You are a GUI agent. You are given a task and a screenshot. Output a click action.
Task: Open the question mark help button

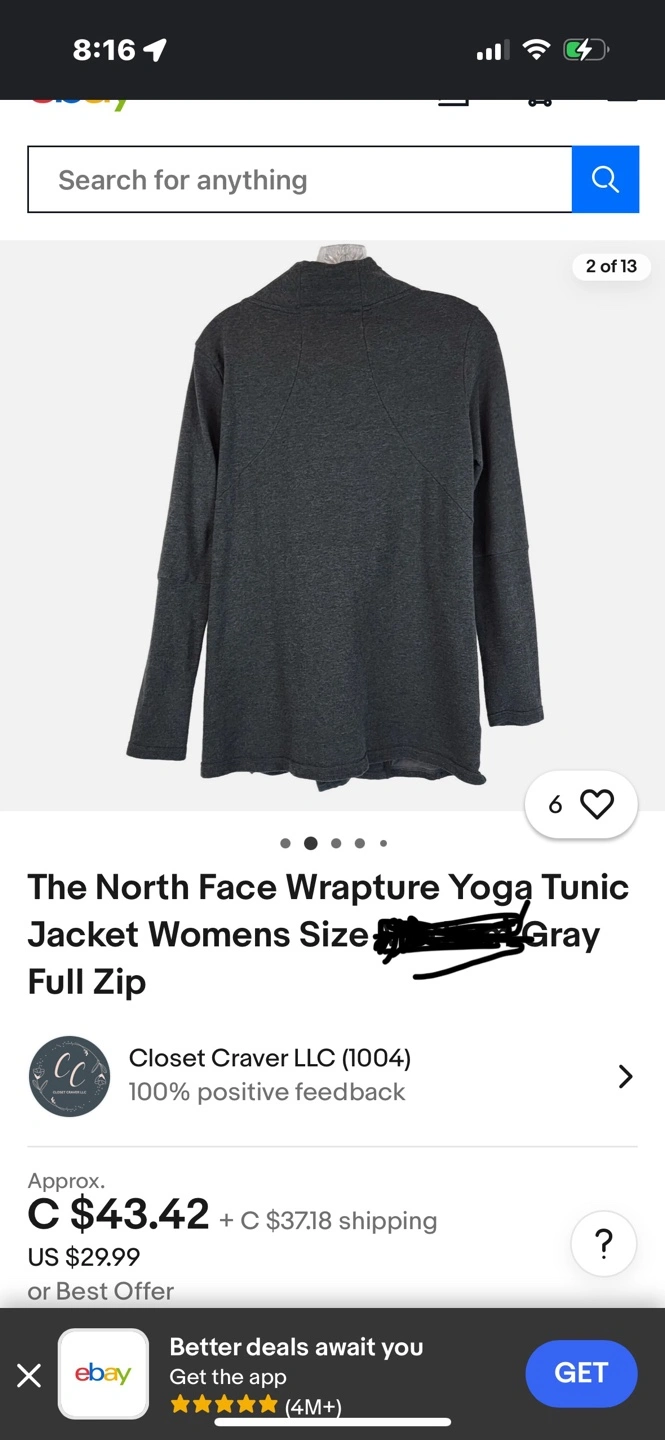coord(603,1244)
